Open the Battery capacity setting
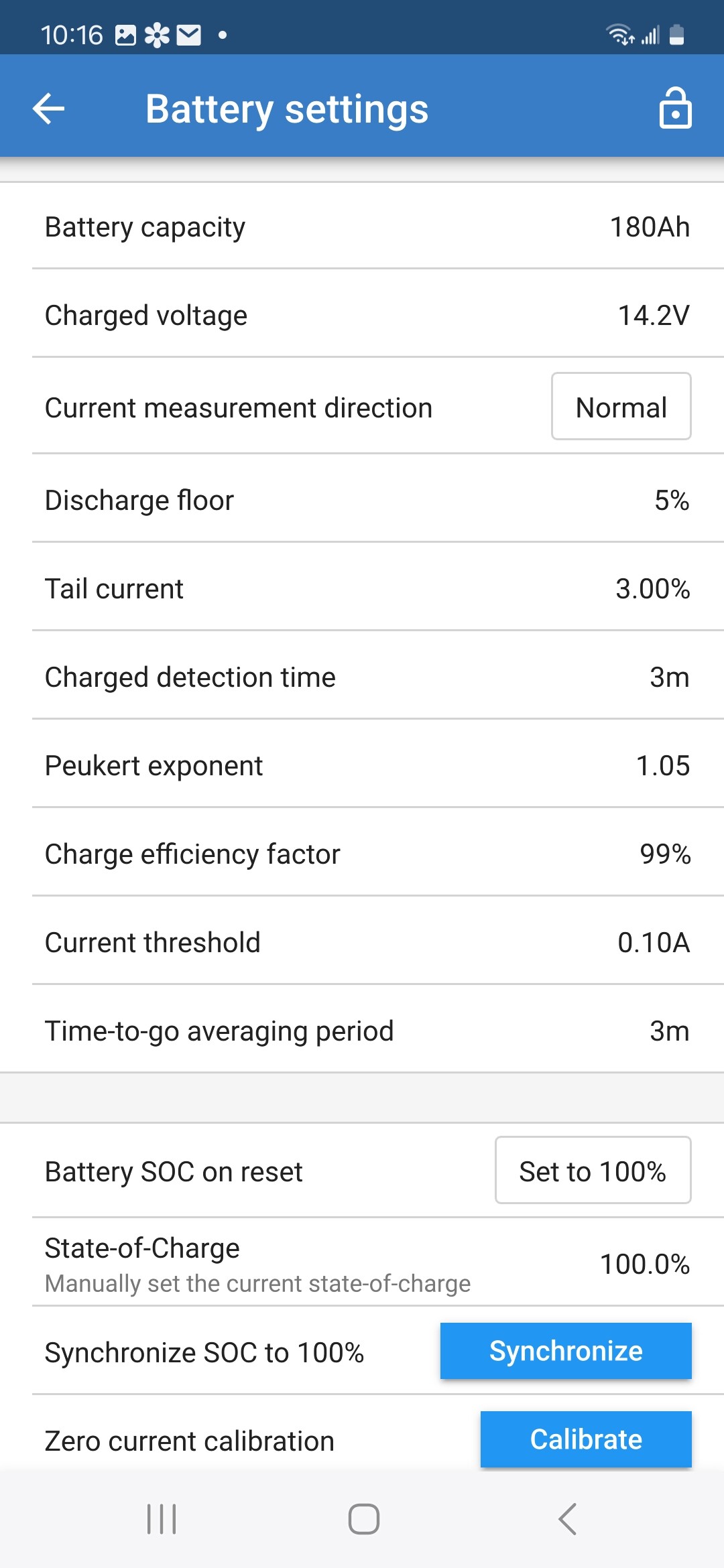This screenshot has width=724, height=1568. click(362, 226)
